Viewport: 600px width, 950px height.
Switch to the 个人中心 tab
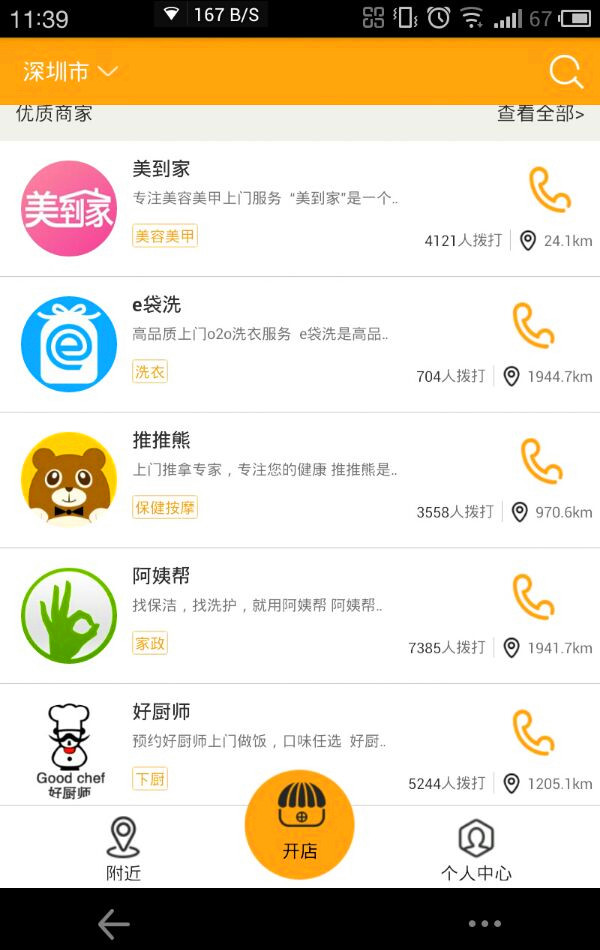(x=476, y=849)
